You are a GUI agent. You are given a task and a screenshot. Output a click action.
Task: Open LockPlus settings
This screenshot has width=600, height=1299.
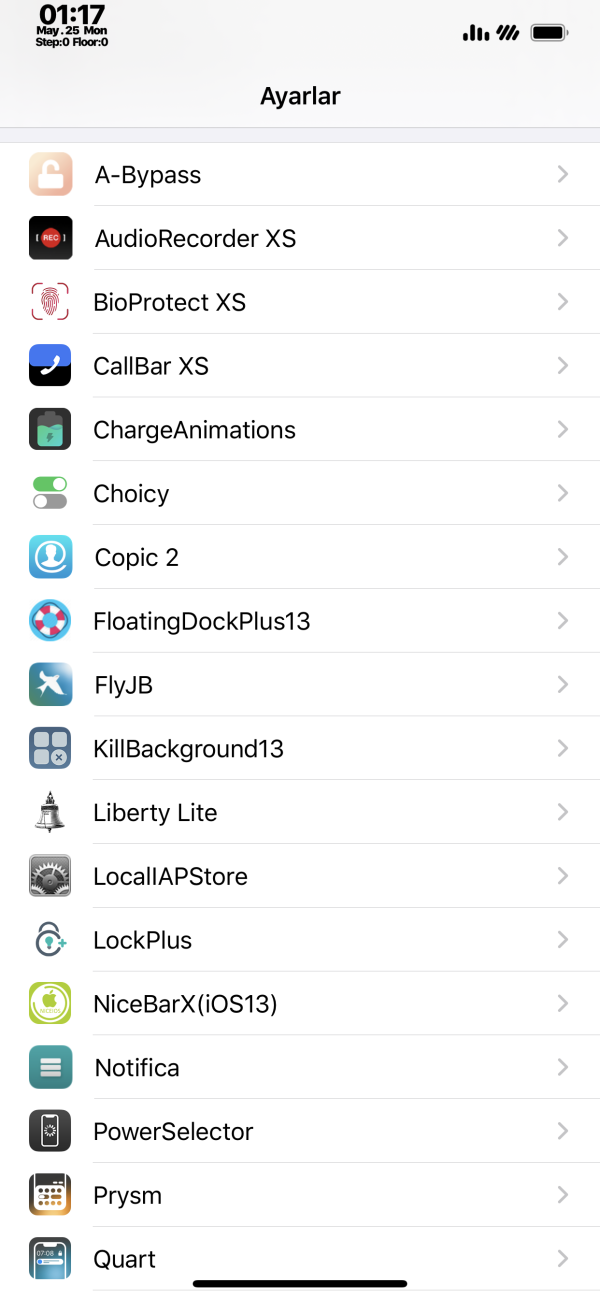point(300,940)
